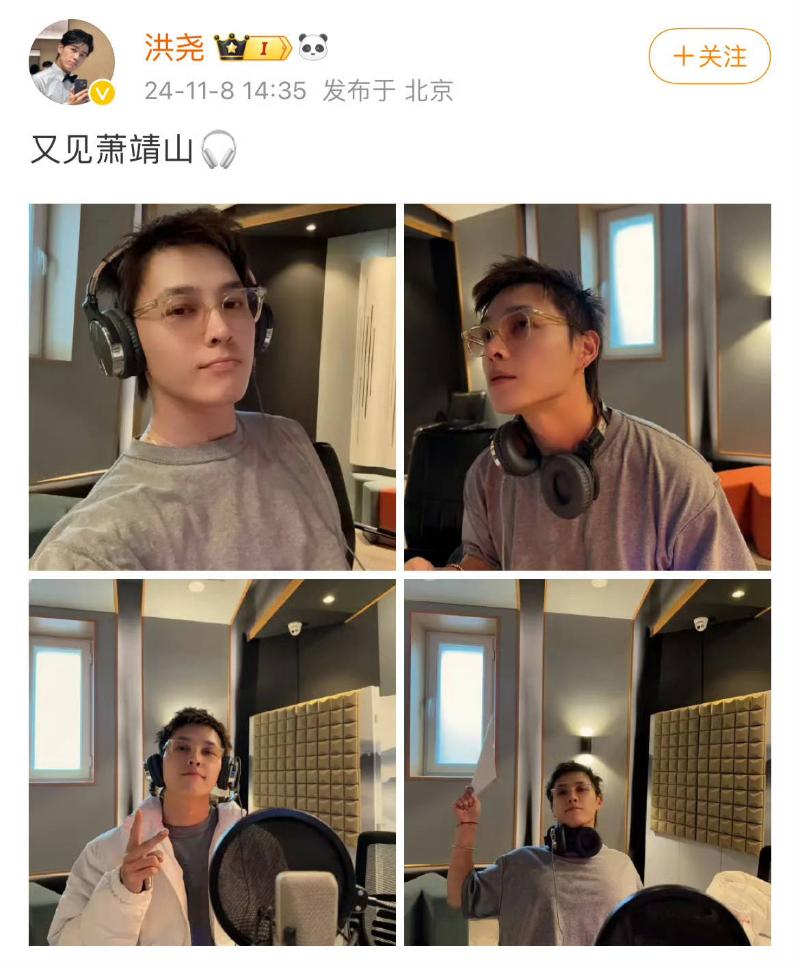This screenshot has width=800, height=965.
Task: Enlarge the photo with the white jacket
Action: (x=212, y=762)
